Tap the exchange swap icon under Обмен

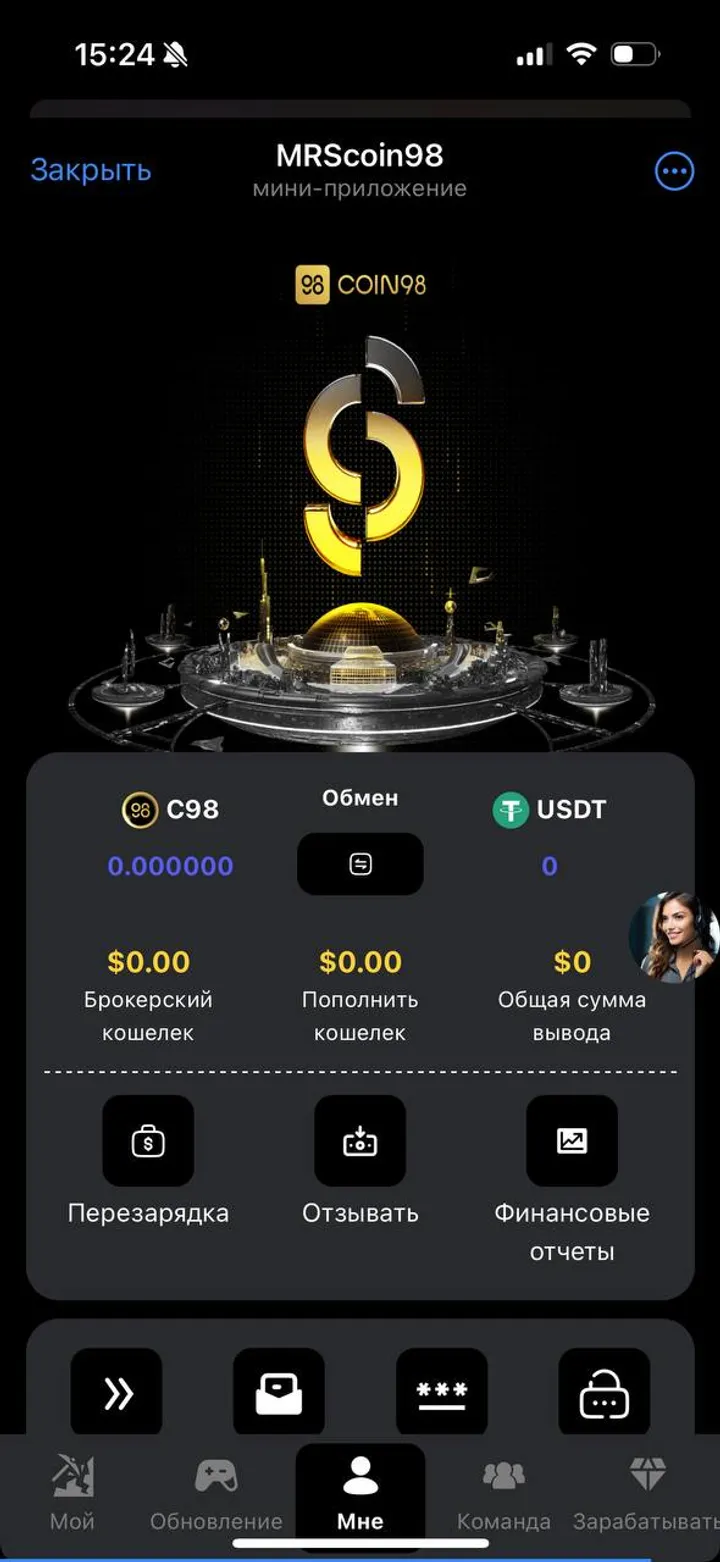[360, 864]
